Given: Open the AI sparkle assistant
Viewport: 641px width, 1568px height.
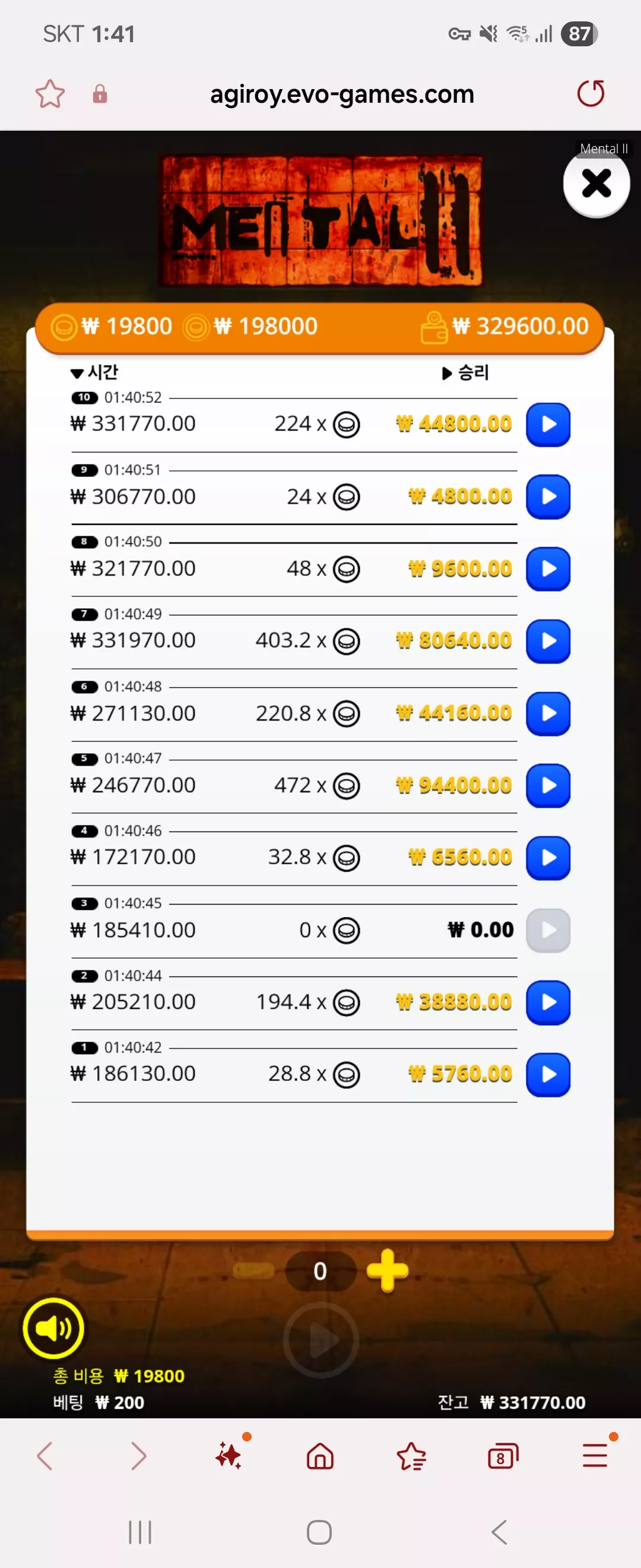Looking at the screenshot, I should point(229,1455).
